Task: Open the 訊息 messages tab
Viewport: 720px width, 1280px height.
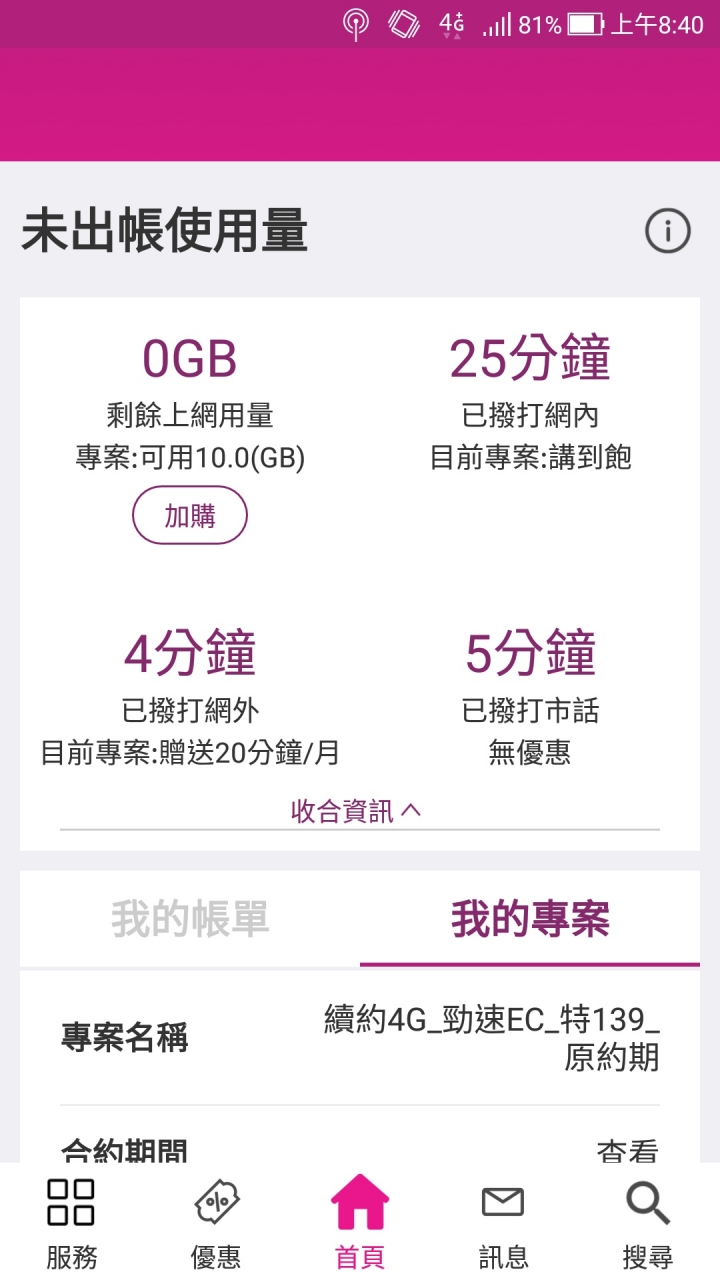Action: (x=503, y=1222)
